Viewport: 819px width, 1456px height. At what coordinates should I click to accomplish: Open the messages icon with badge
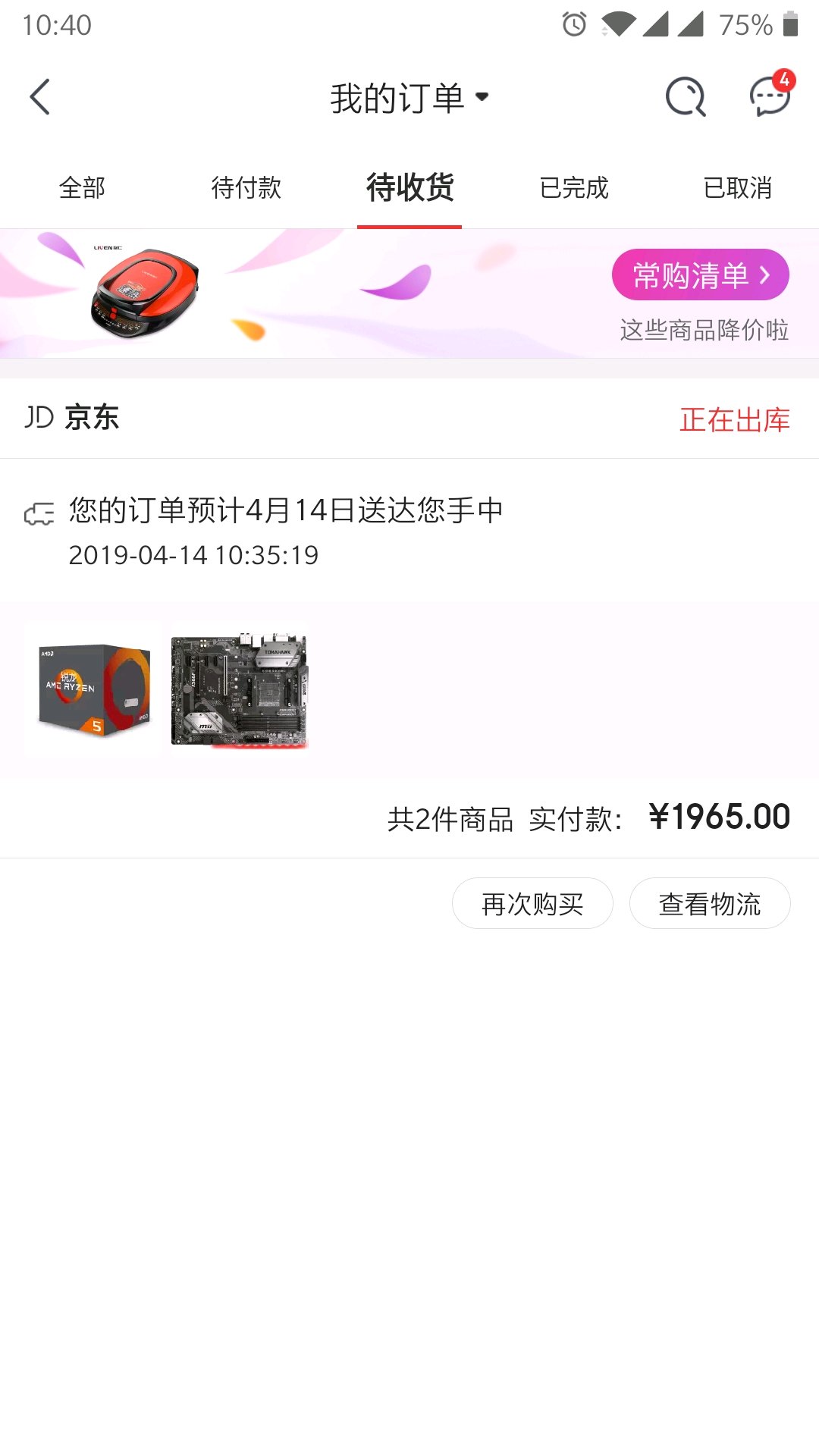click(770, 97)
